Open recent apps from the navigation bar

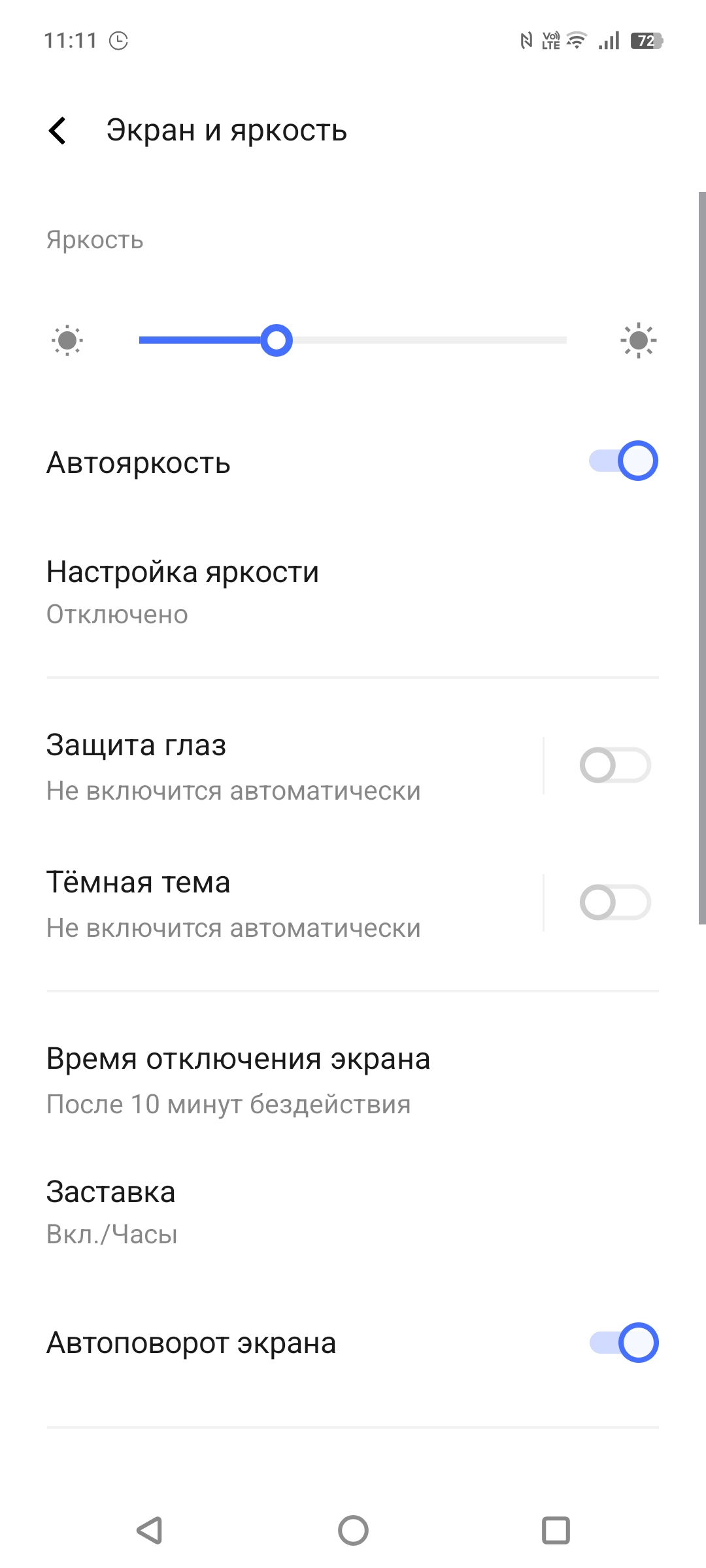pyautogui.click(x=556, y=1530)
